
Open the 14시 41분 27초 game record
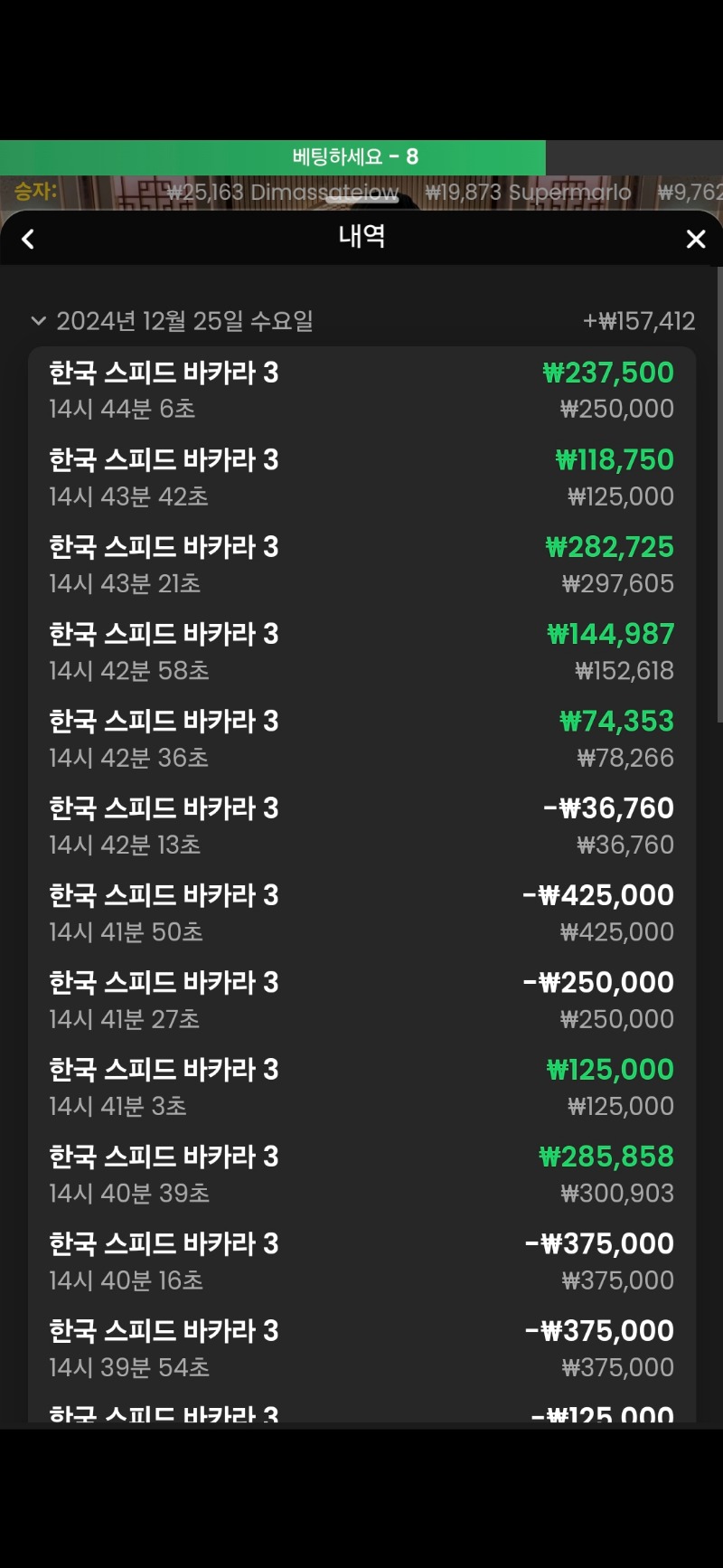click(361, 1000)
